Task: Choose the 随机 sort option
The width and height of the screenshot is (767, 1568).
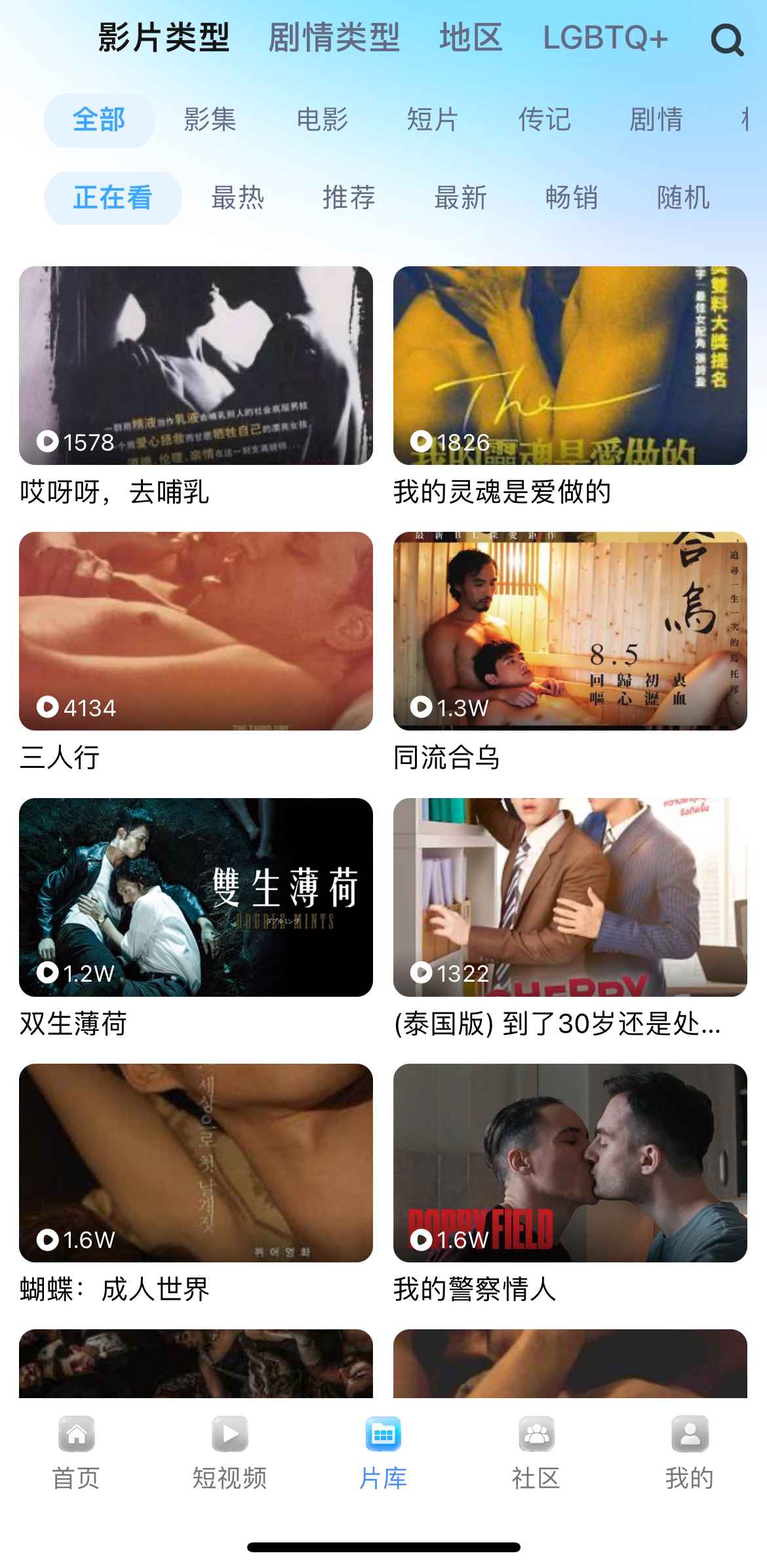Action: (683, 197)
